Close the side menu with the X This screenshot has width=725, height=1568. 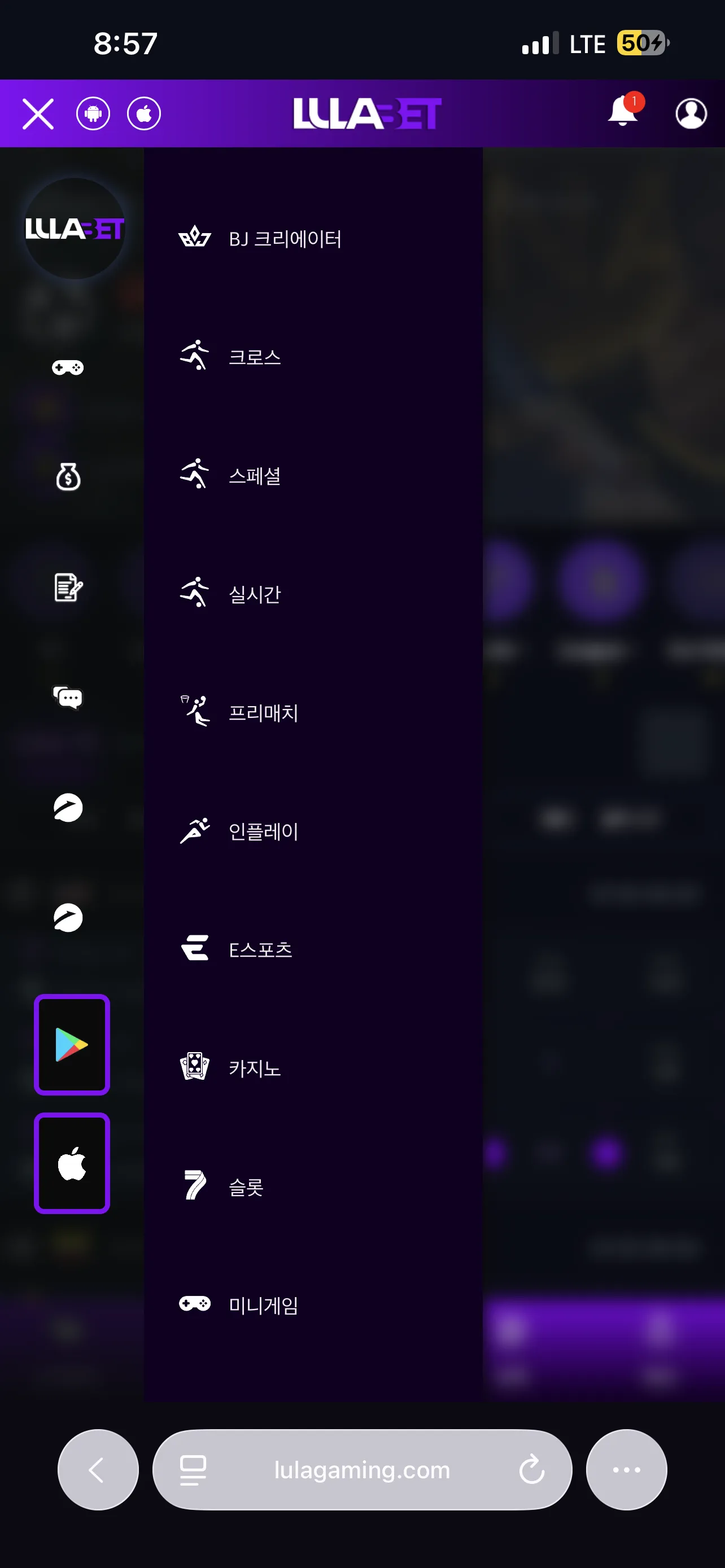coord(38,114)
